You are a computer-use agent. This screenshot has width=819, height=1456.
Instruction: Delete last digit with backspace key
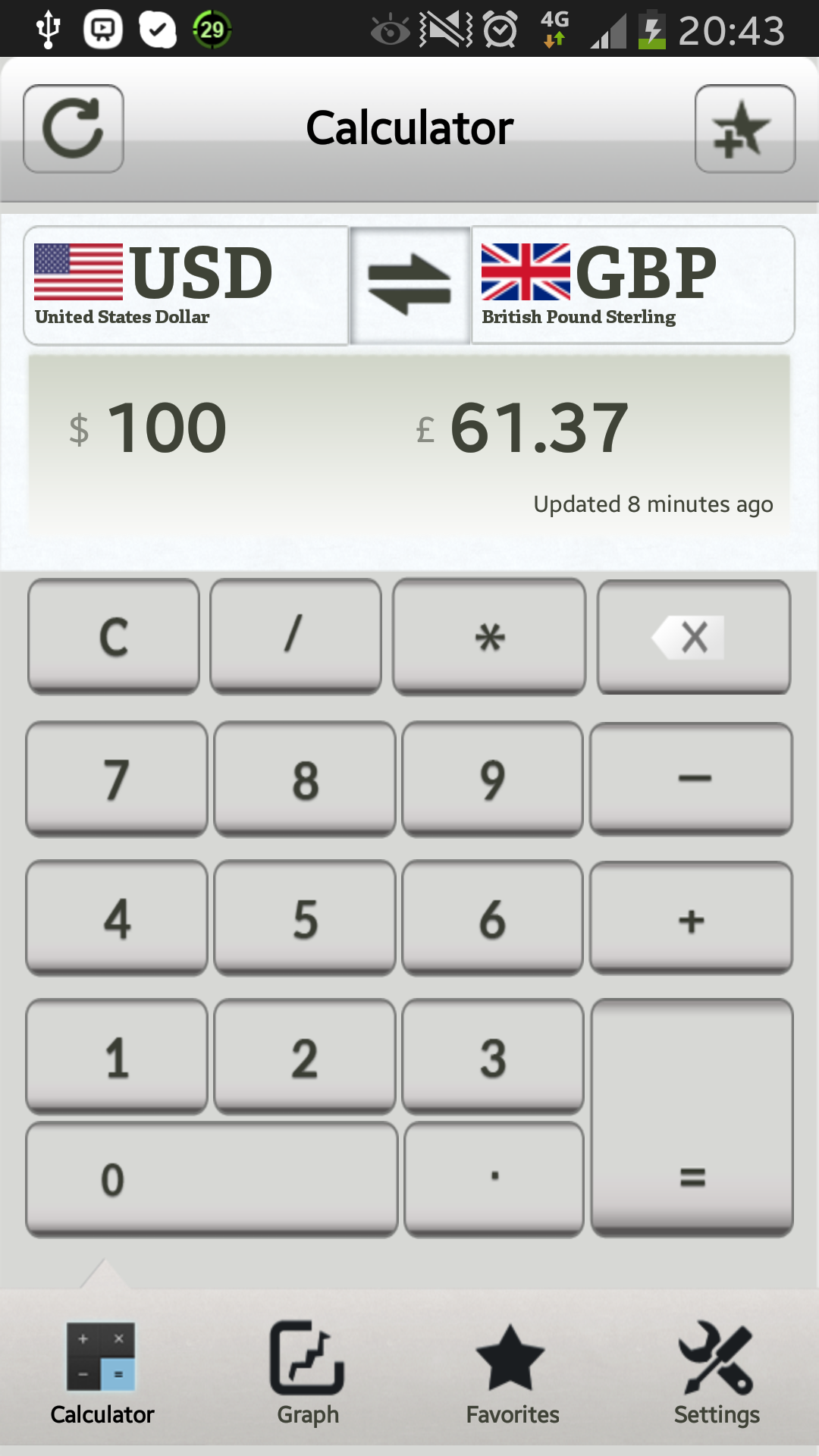pos(694,635)
